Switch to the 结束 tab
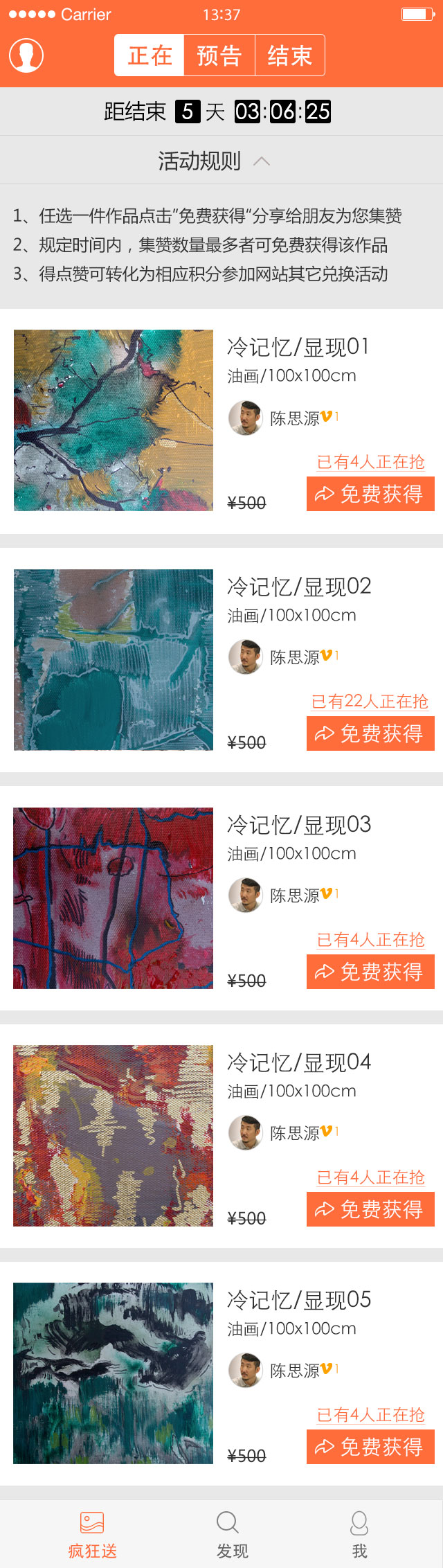This screenshot has width=443, height=1568. tap(290, 55)
